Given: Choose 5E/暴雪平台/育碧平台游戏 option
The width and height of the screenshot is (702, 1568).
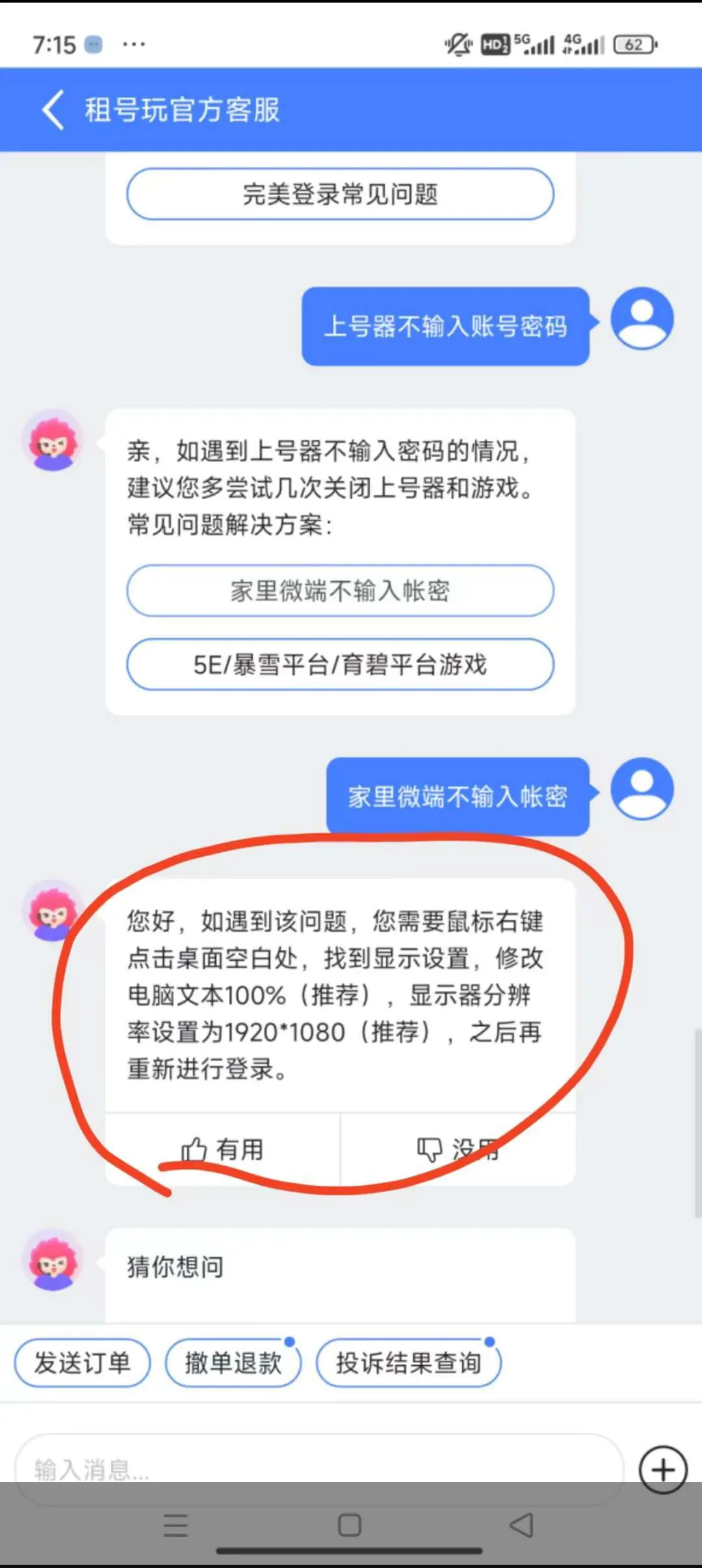Looking at the screenshot, I should (340, 664).
